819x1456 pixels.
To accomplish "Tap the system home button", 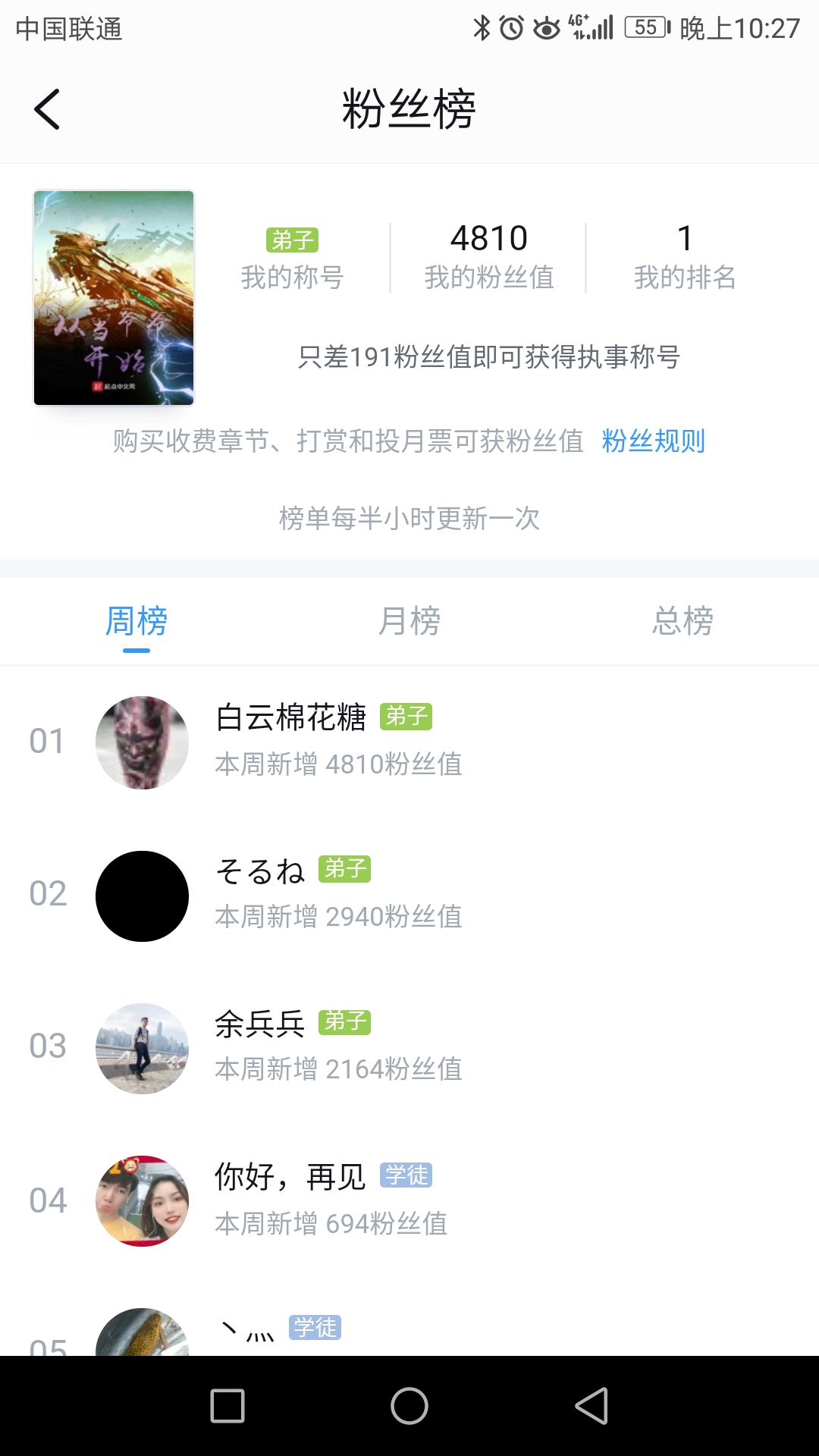I will point(409,1406).
